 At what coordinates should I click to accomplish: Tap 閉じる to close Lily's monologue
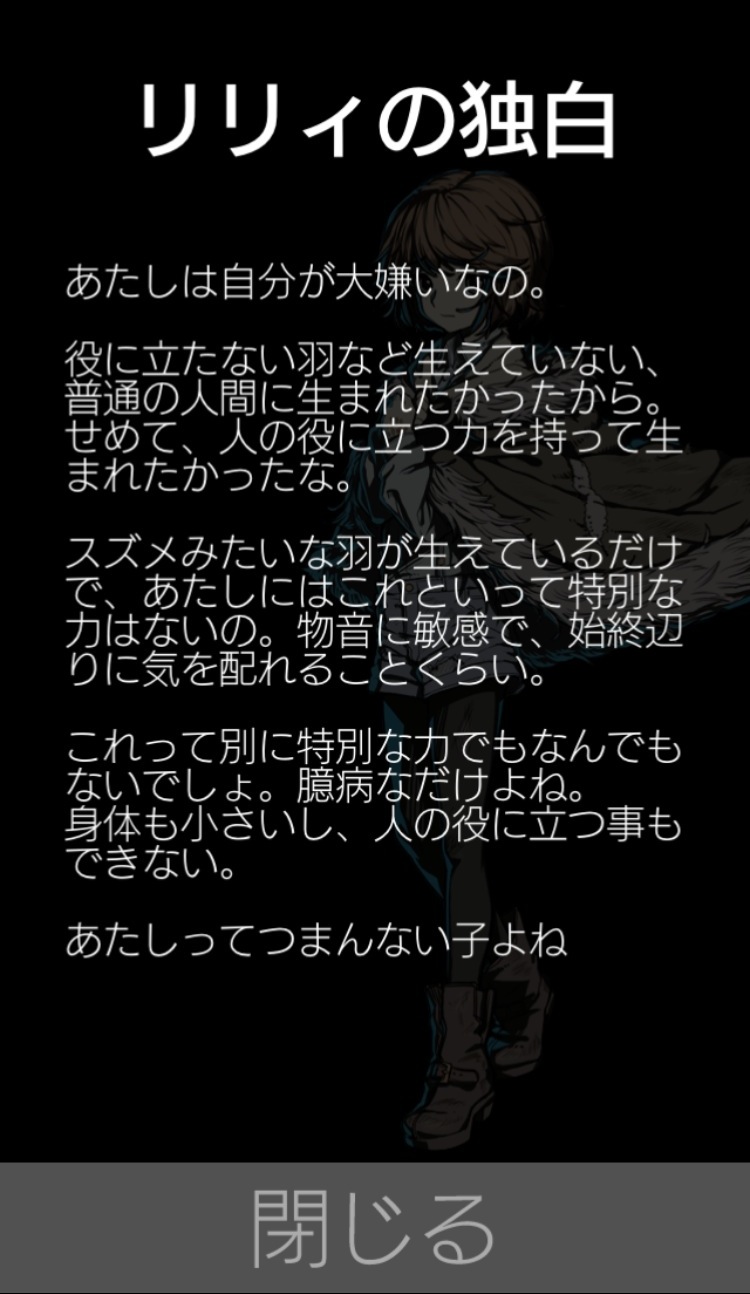click(x=374, y=1228)
